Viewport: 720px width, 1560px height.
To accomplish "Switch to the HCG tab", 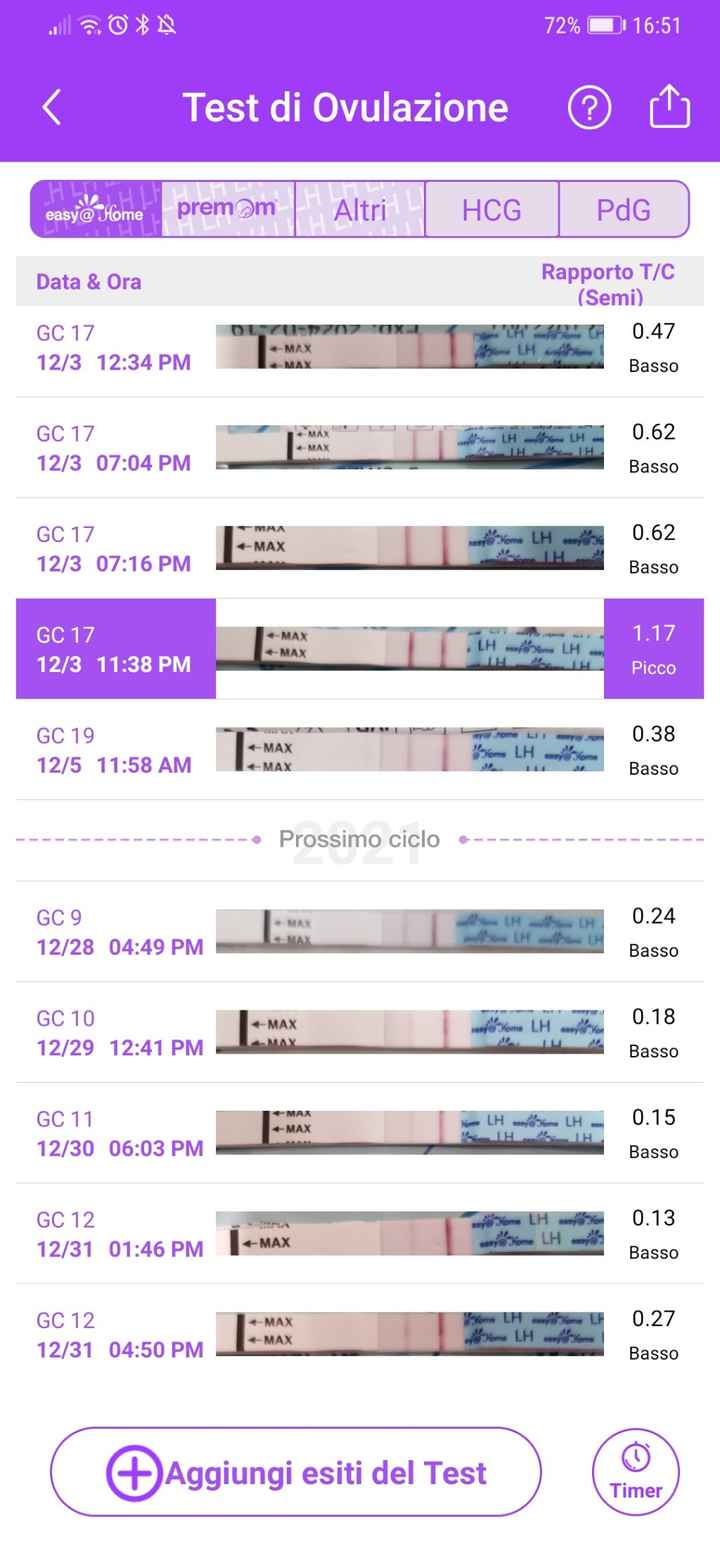I will (491, 210).
